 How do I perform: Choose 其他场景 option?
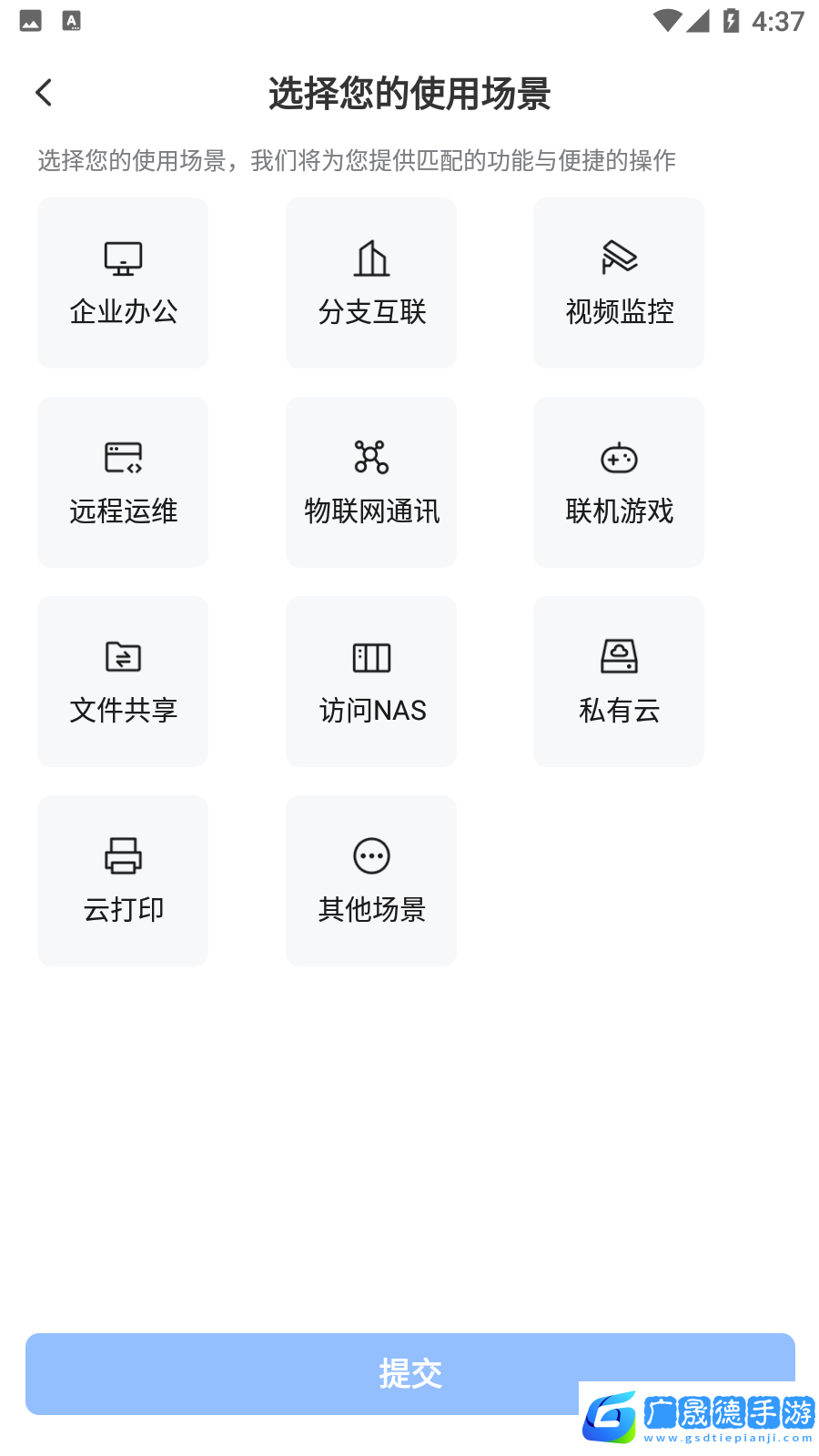click(x=371, y=881)
